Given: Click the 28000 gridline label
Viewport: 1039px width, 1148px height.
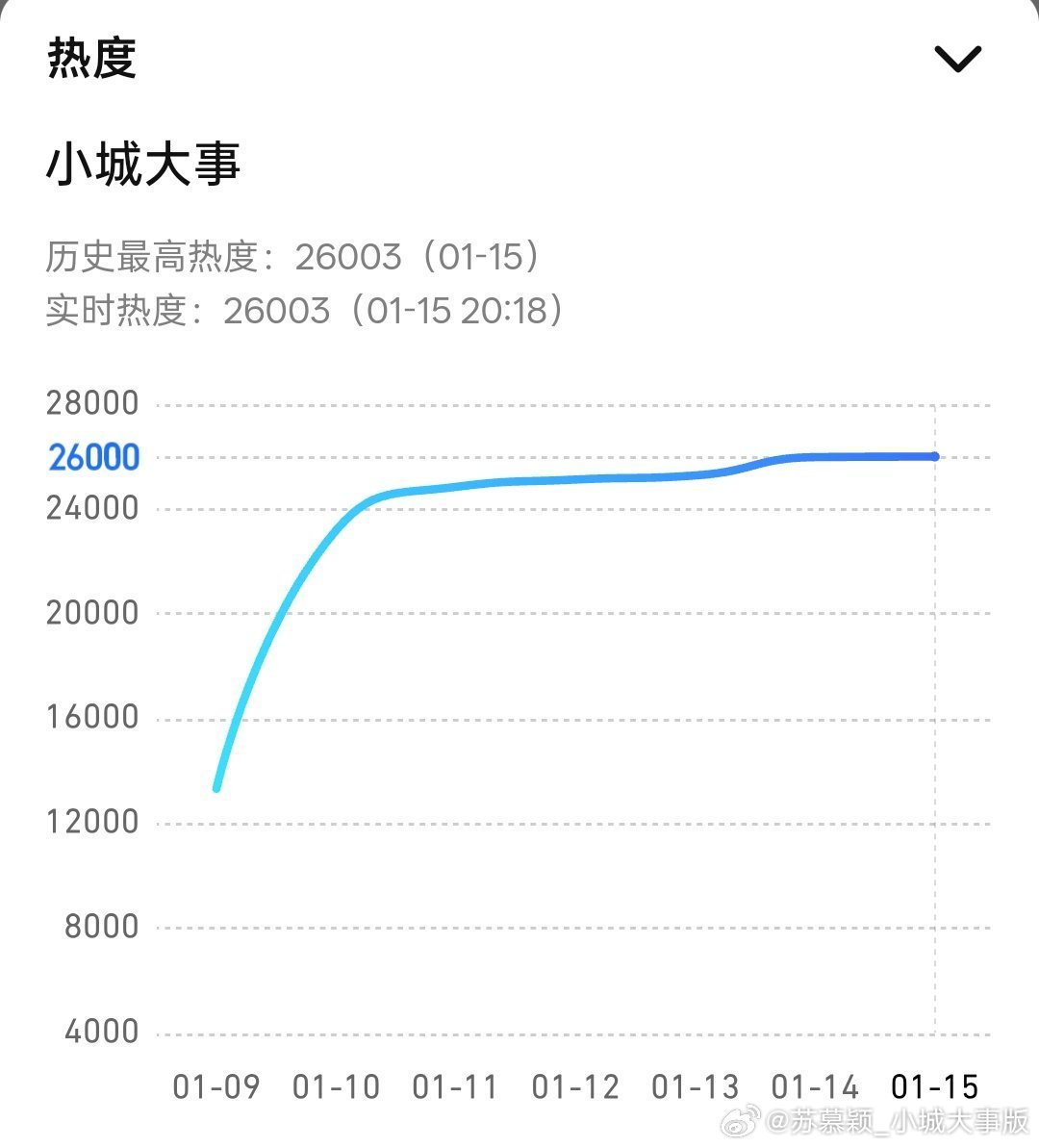Looking at the screenshot, I should (93, 402).
